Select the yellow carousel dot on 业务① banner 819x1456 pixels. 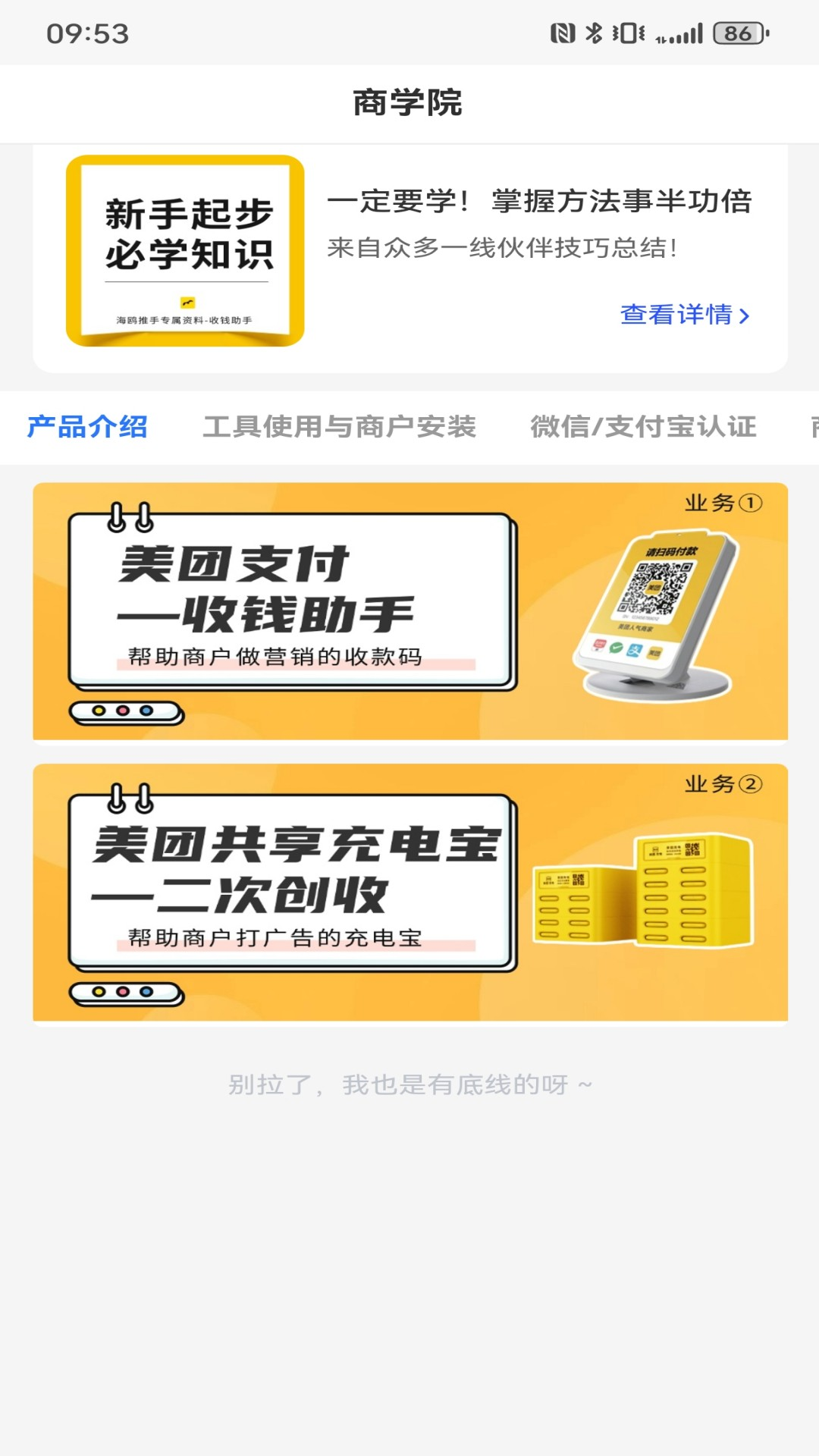click(x=99, y=711)
